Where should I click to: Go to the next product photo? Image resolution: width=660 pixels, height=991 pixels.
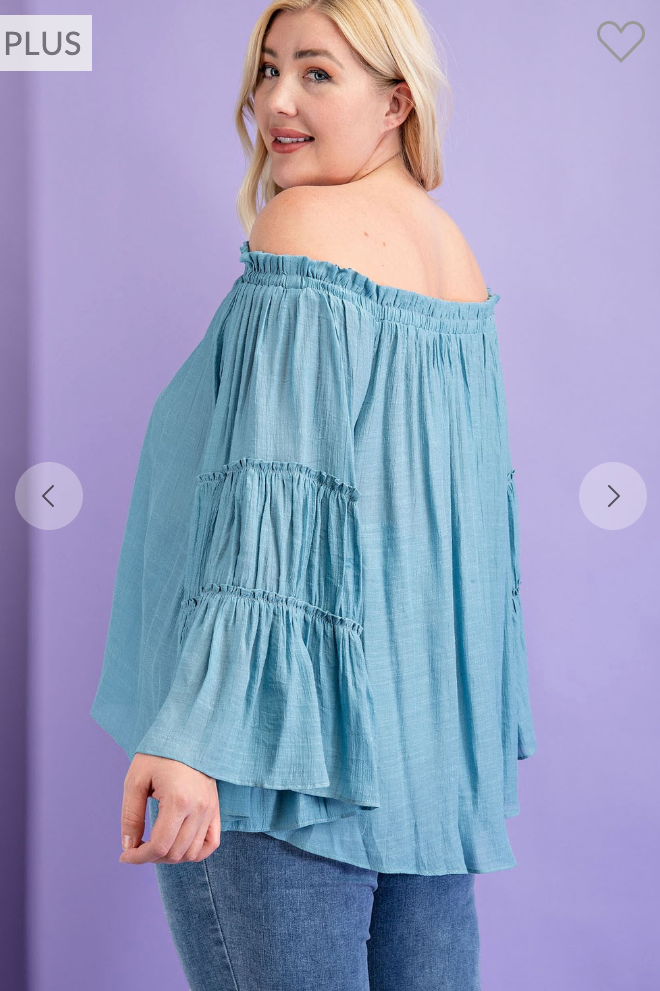612,496
